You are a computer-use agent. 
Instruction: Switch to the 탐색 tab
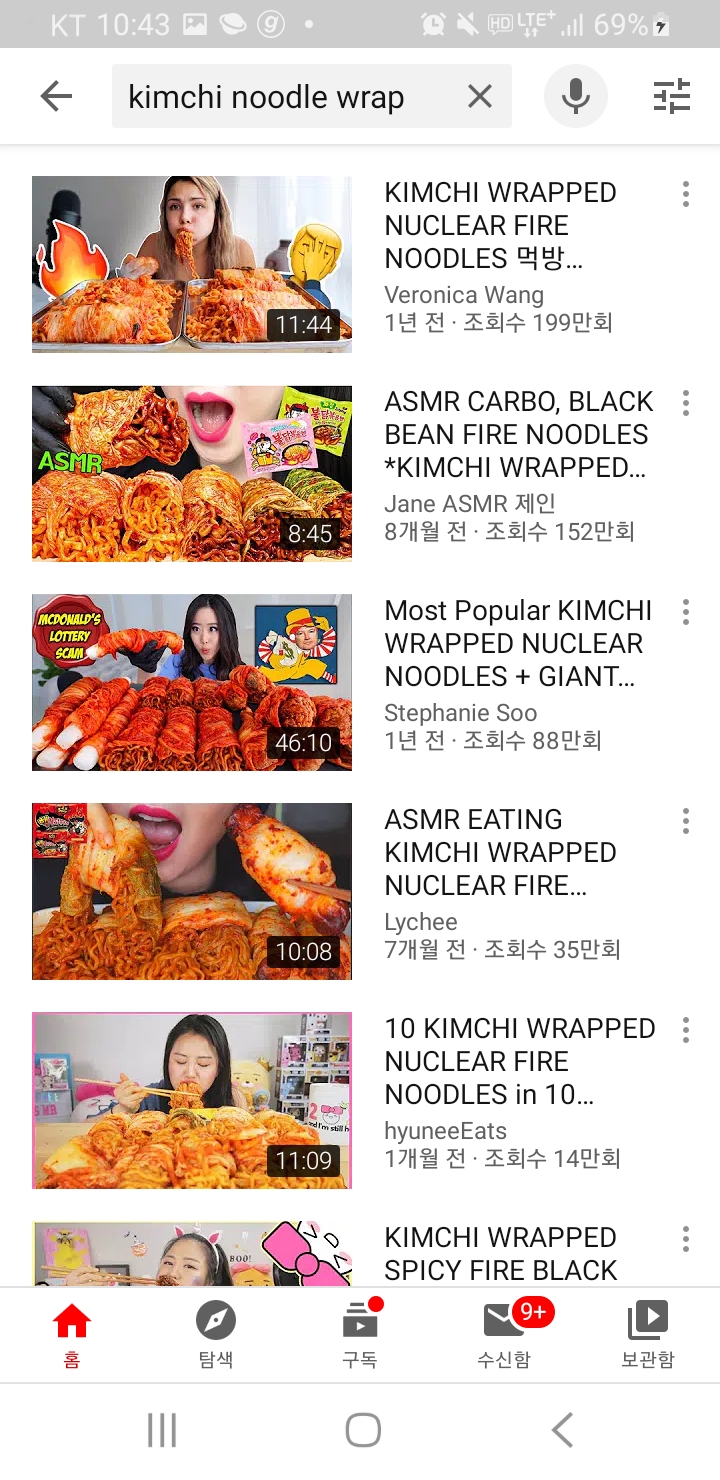click(215, 1335)
